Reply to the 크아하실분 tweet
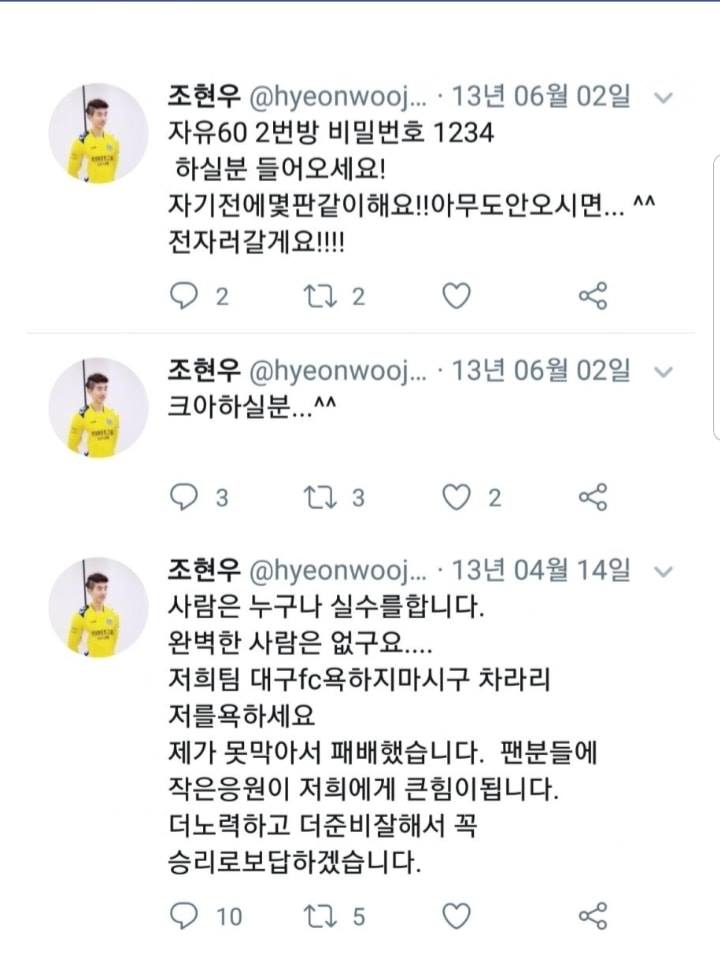The image size is (720, 958). tap(186, 497)
